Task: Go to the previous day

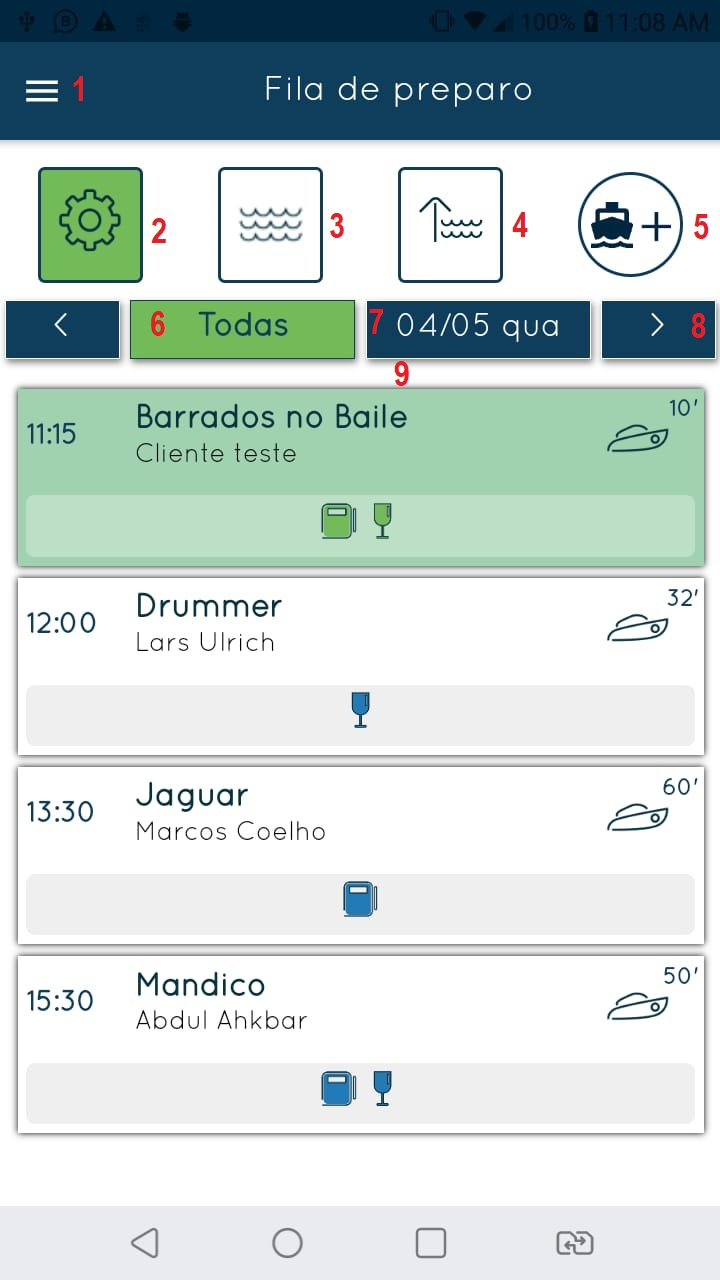Action: (x=61, y=327)
